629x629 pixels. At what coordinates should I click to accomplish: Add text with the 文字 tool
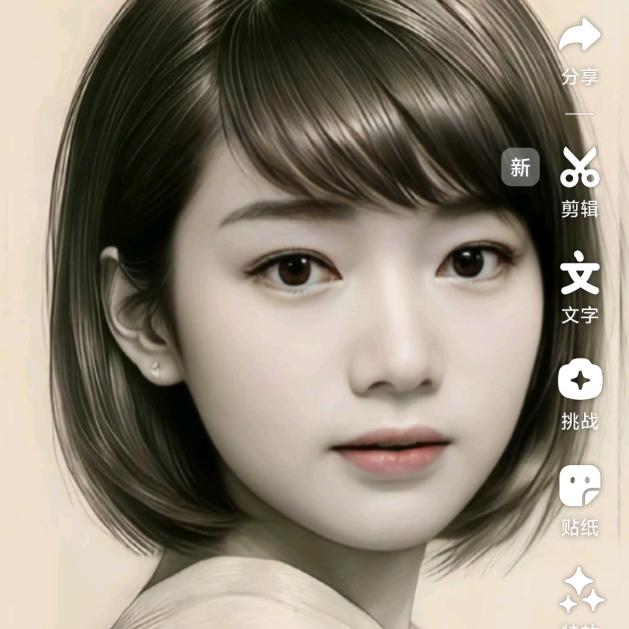coord(579,273)
